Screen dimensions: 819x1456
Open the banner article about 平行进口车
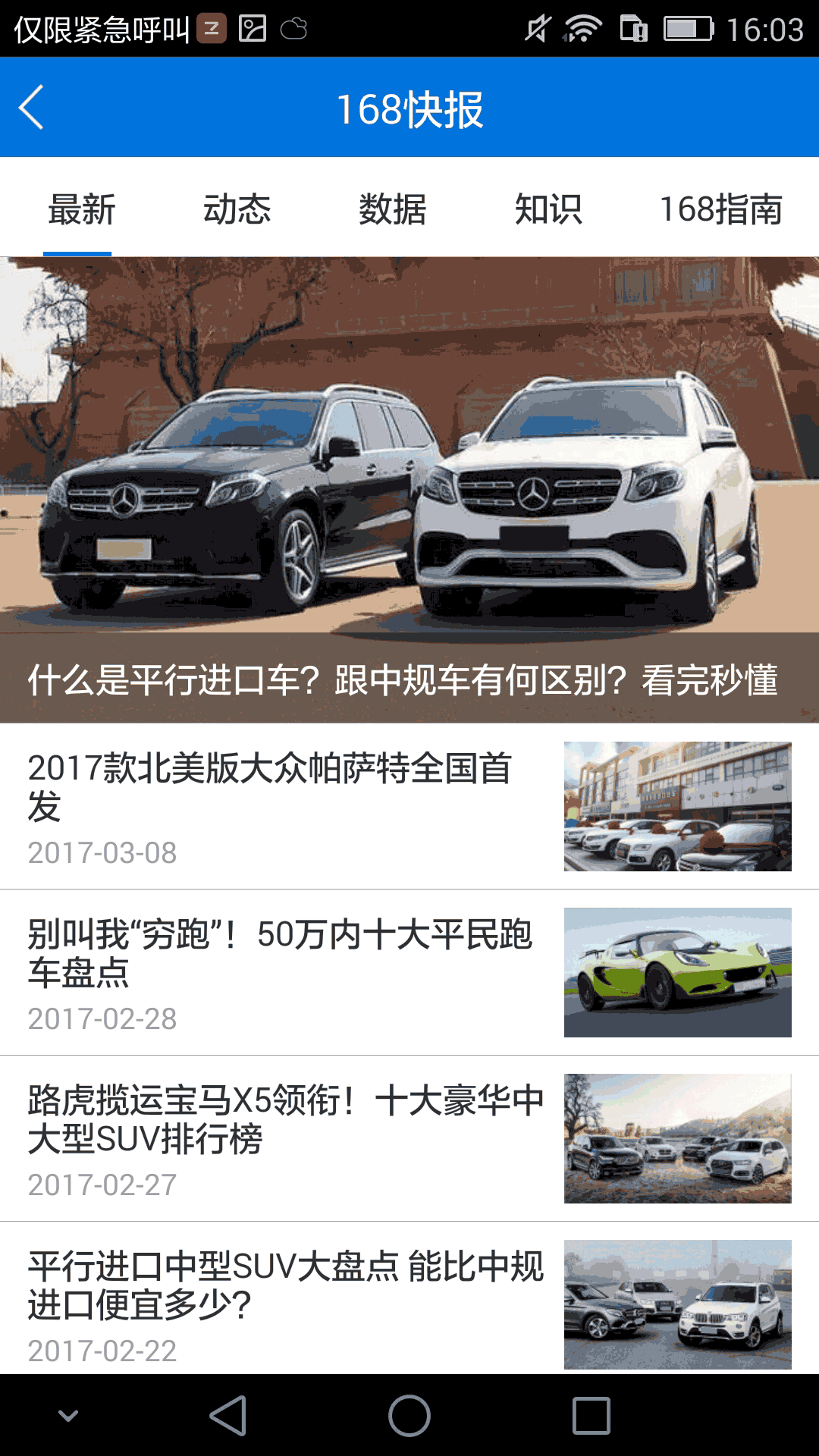pos(409,490)
